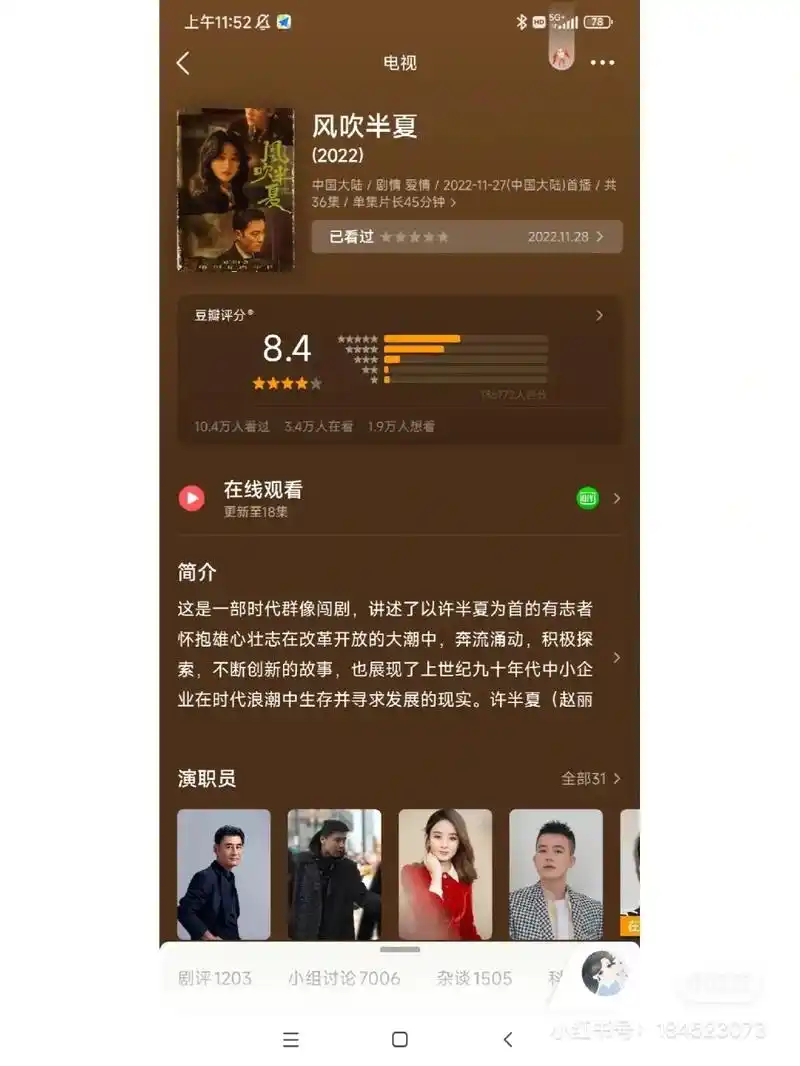This screenshot has width=800, height=1066.
Task: Open the 已看过 rating status button
Action: tap(466, 237)
